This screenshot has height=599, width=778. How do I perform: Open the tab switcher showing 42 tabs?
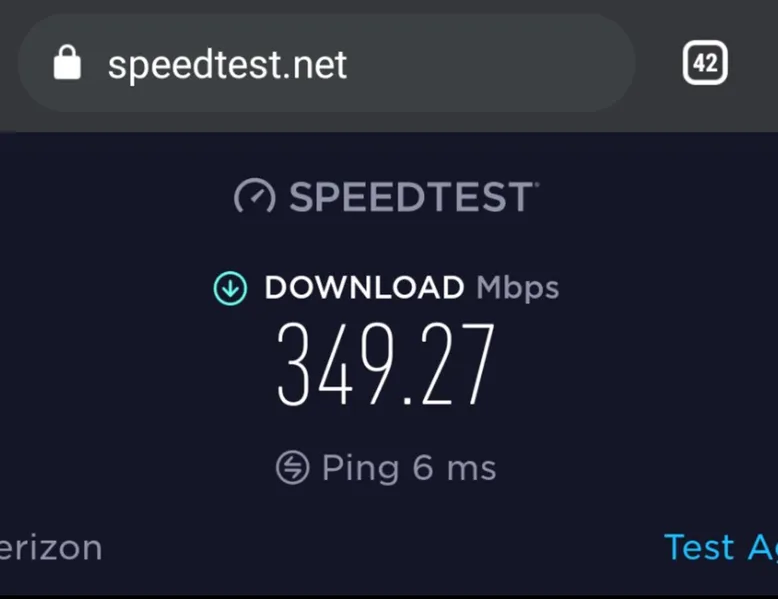pyautogui.click(x=705, y=65)
